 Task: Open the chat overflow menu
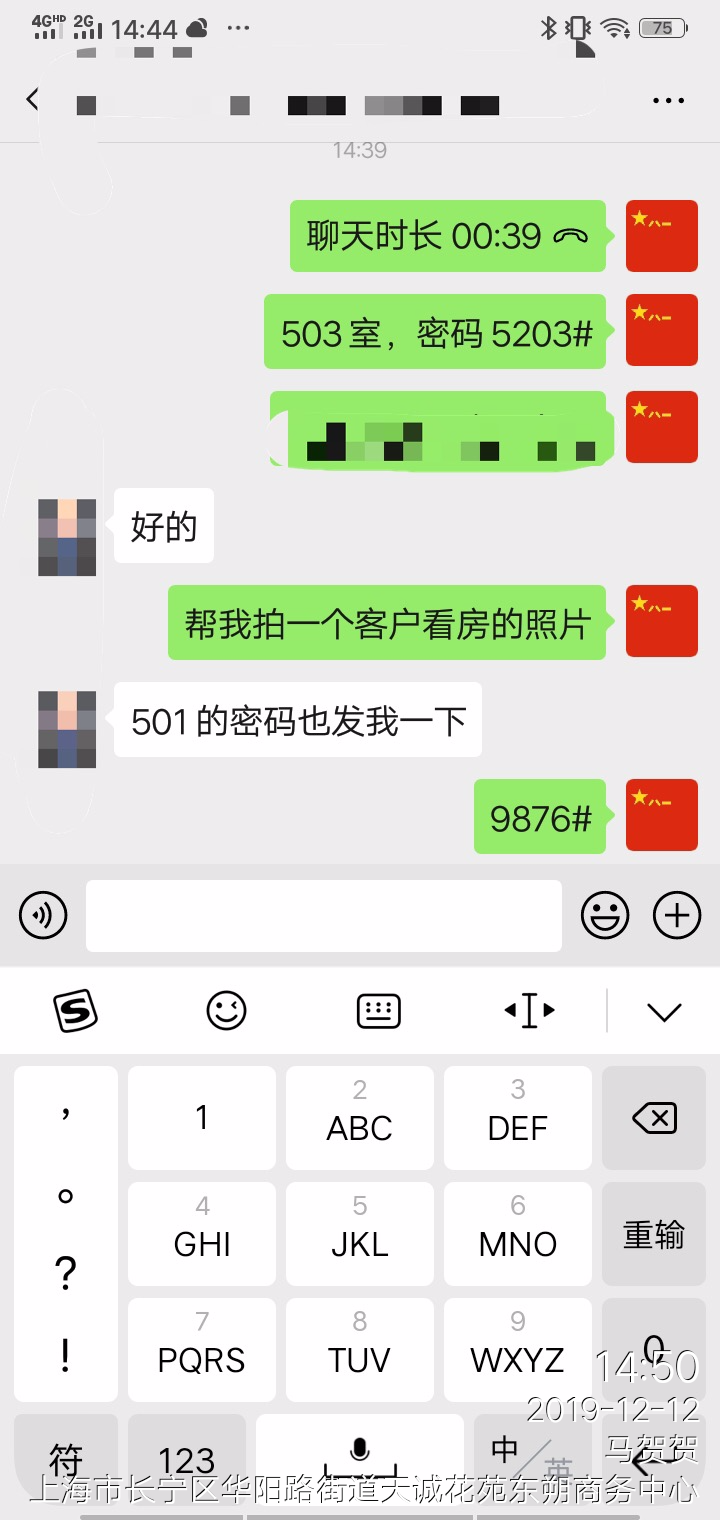pos(667,100)
